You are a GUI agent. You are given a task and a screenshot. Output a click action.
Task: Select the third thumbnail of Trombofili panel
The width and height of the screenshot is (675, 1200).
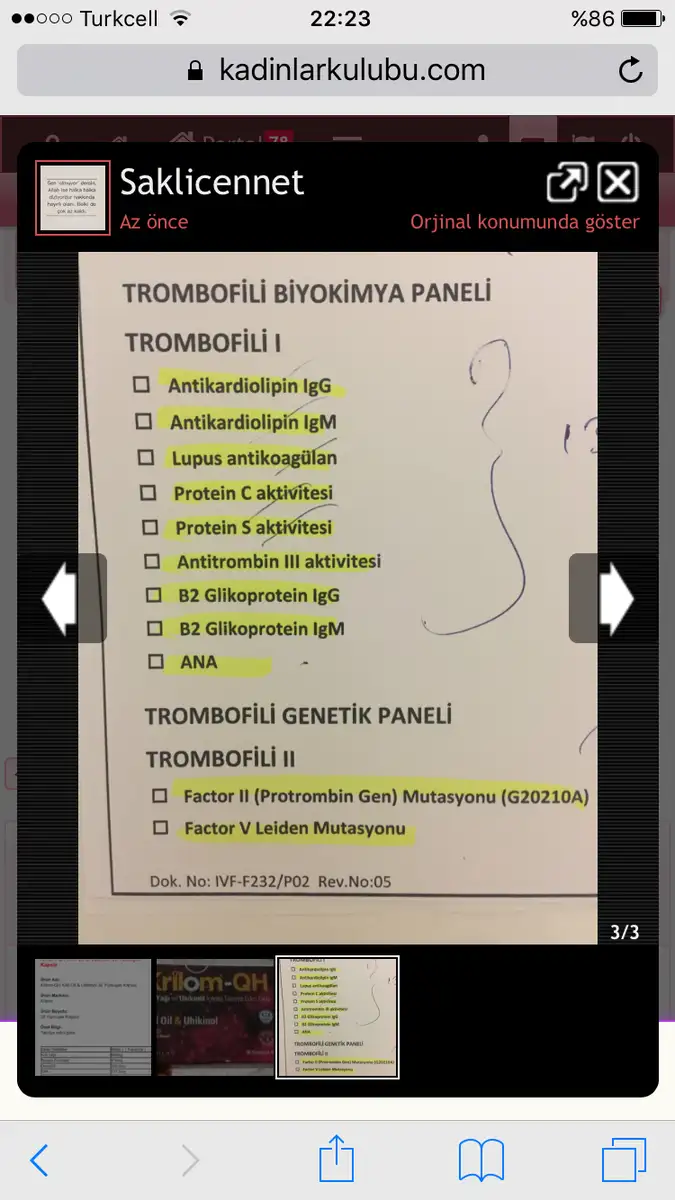click(338, 1017)
